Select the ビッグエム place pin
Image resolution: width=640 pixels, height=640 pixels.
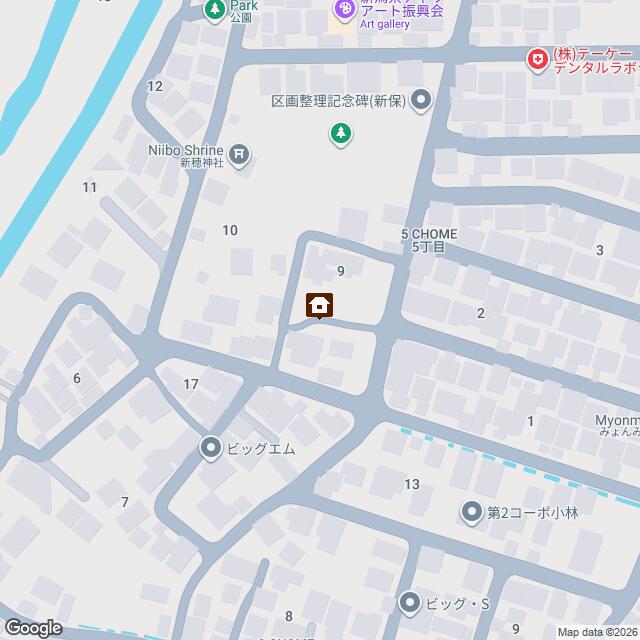pos(211,448)
